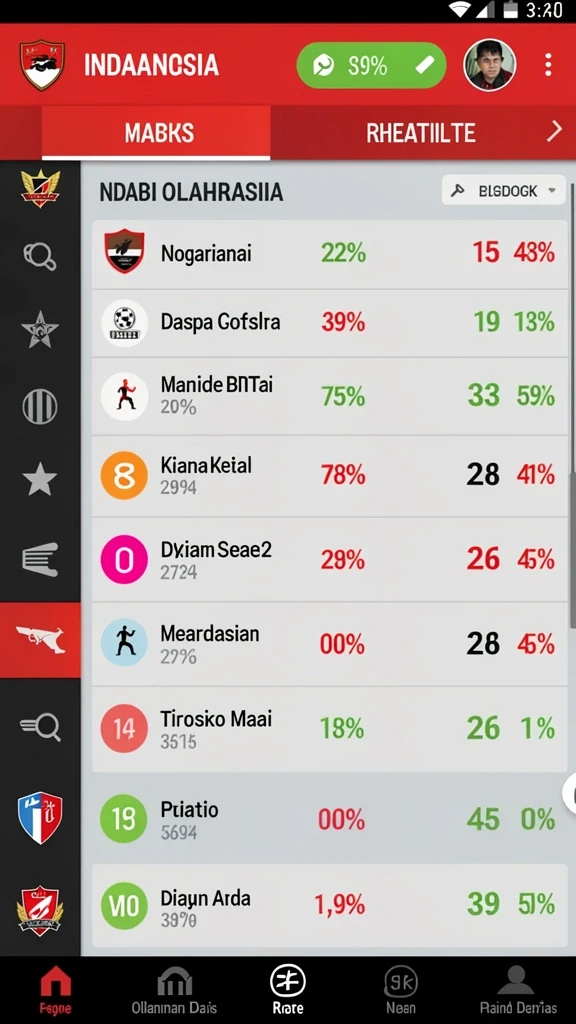
Task: Switch to the Ollannan Dais tab
Action: click(174, 990)
